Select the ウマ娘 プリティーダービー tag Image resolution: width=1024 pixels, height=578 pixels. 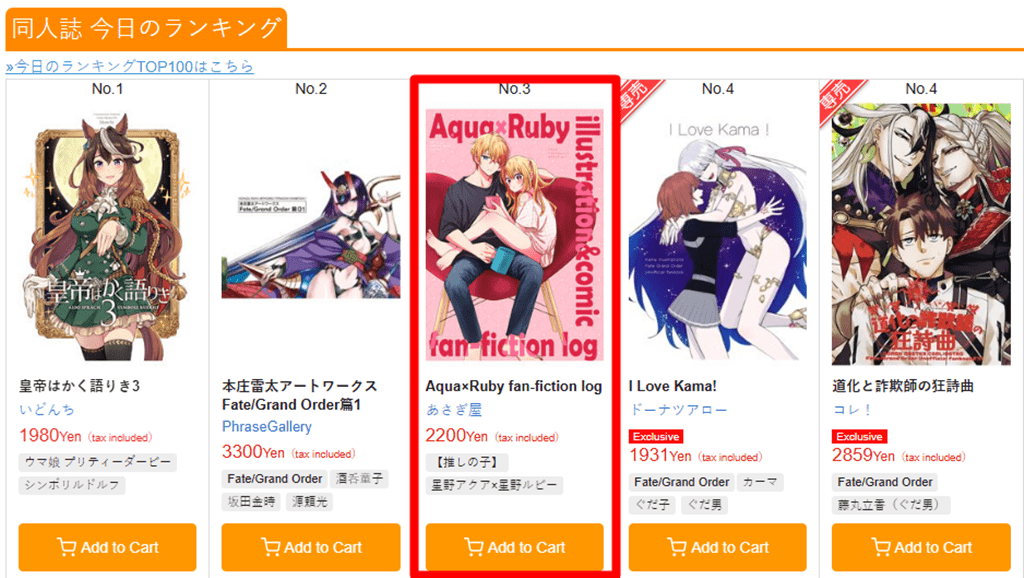97,463
